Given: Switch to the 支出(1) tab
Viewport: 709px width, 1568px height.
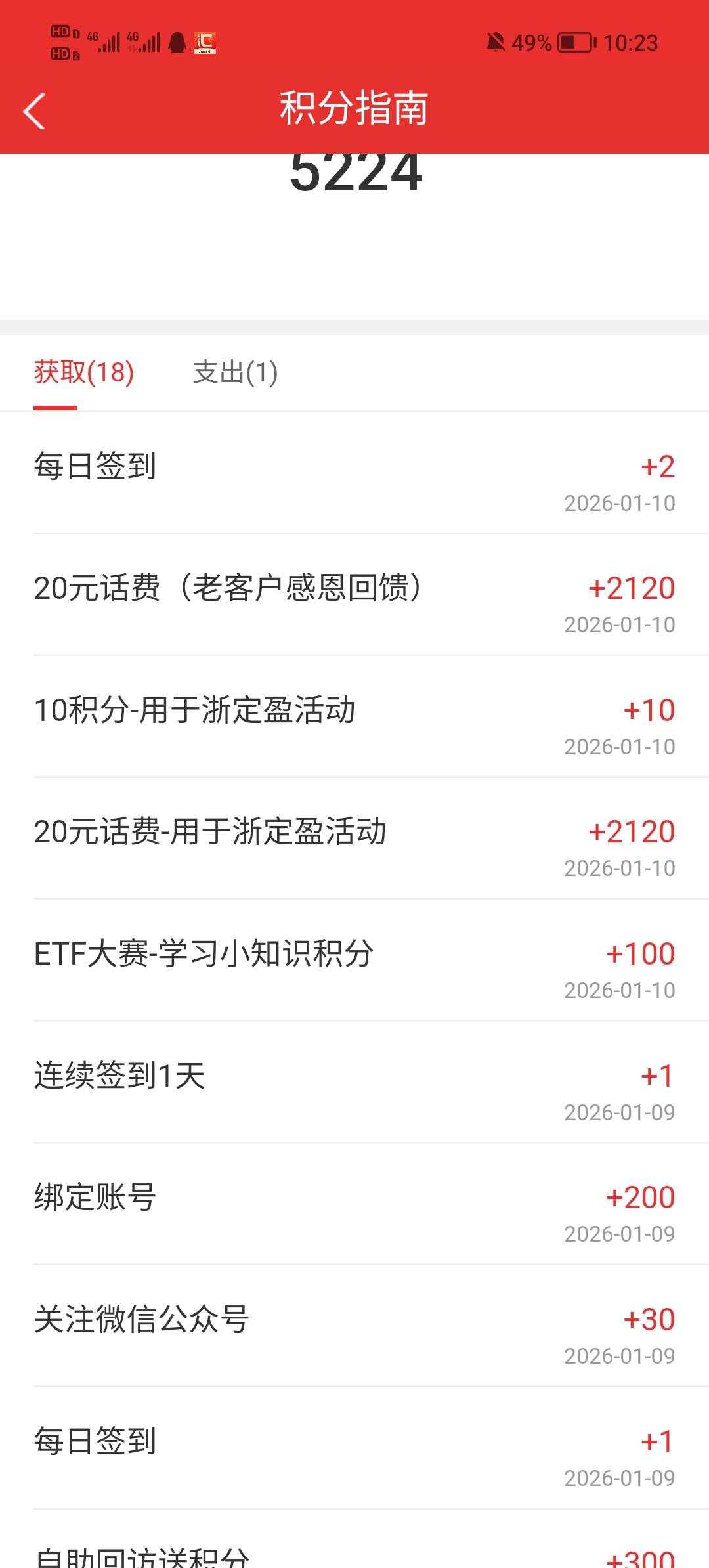Looking at the screenshot, I should [x=235, y=372].
